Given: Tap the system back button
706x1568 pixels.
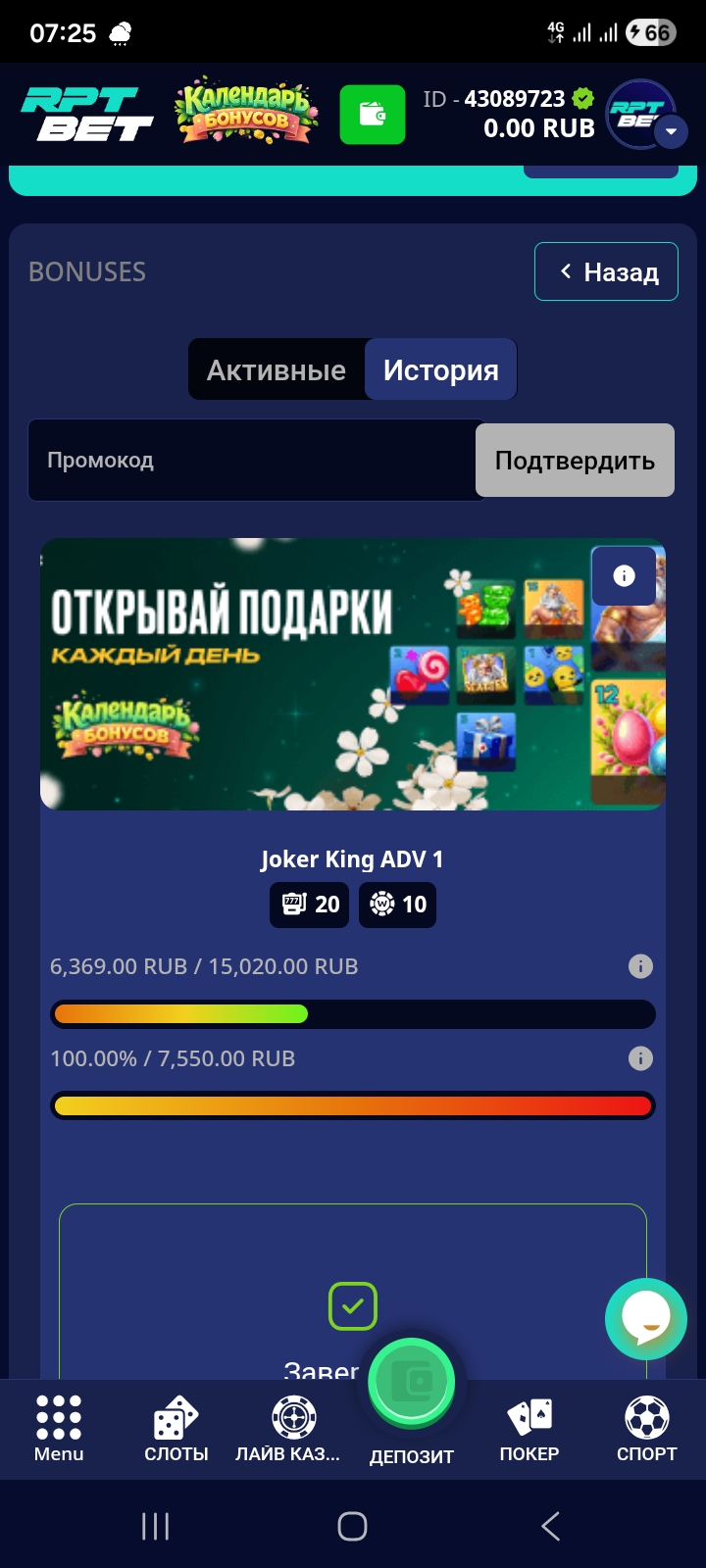Looking at the screenshot, I should 550,1526.
